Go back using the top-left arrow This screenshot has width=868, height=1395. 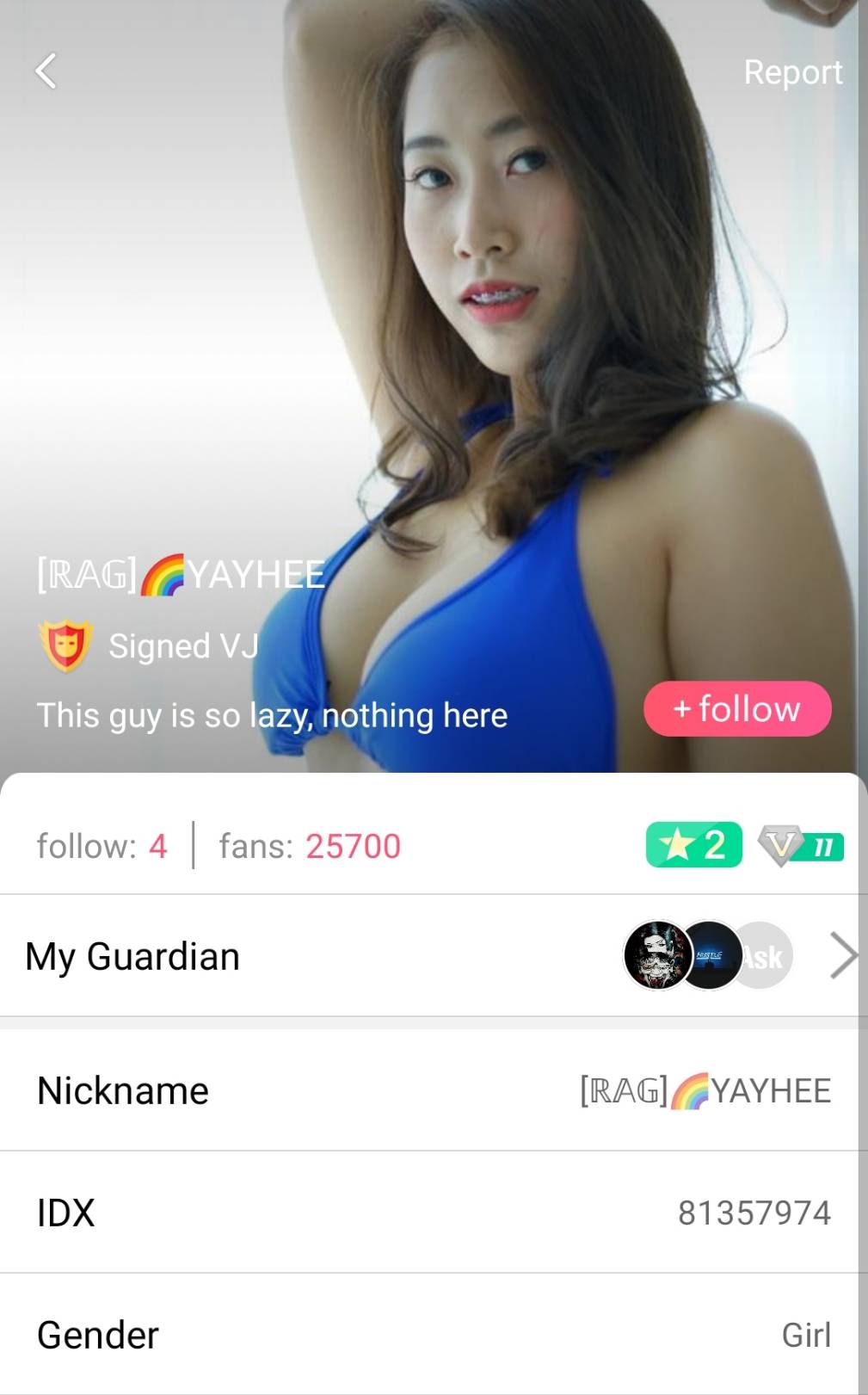(x=46, y=71)
